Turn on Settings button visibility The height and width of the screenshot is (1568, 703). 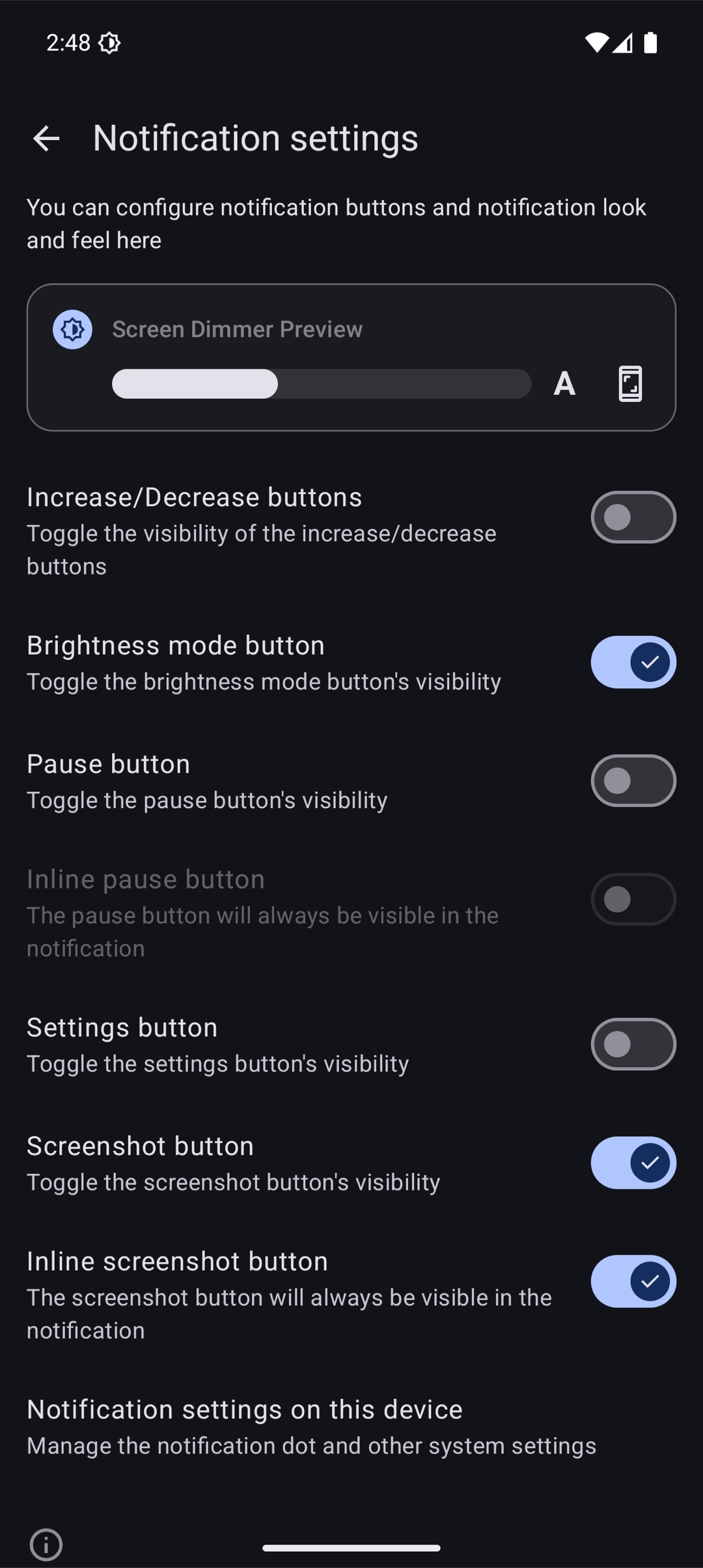tap(633, 1044)
